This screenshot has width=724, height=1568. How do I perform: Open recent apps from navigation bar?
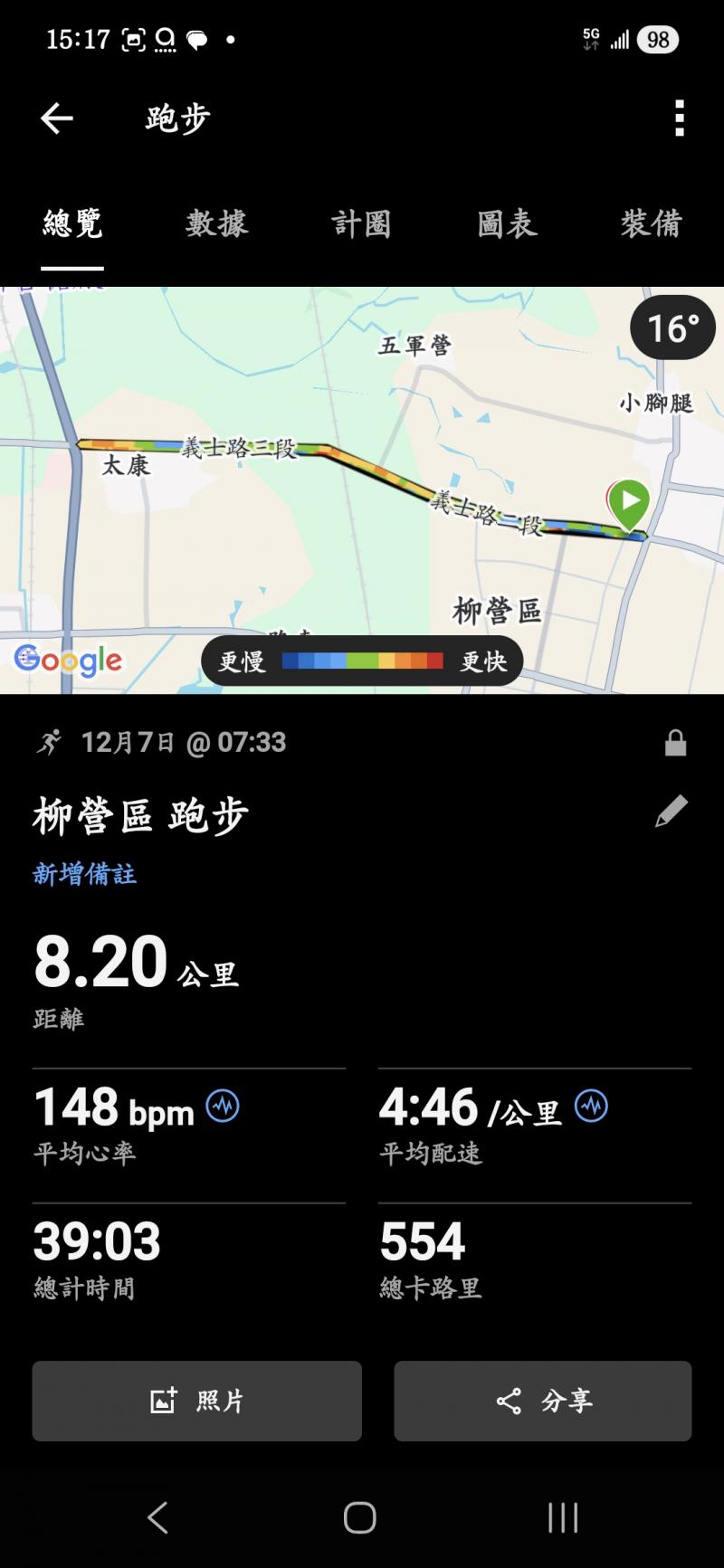pyautogui.click(x=562, y=1517)
